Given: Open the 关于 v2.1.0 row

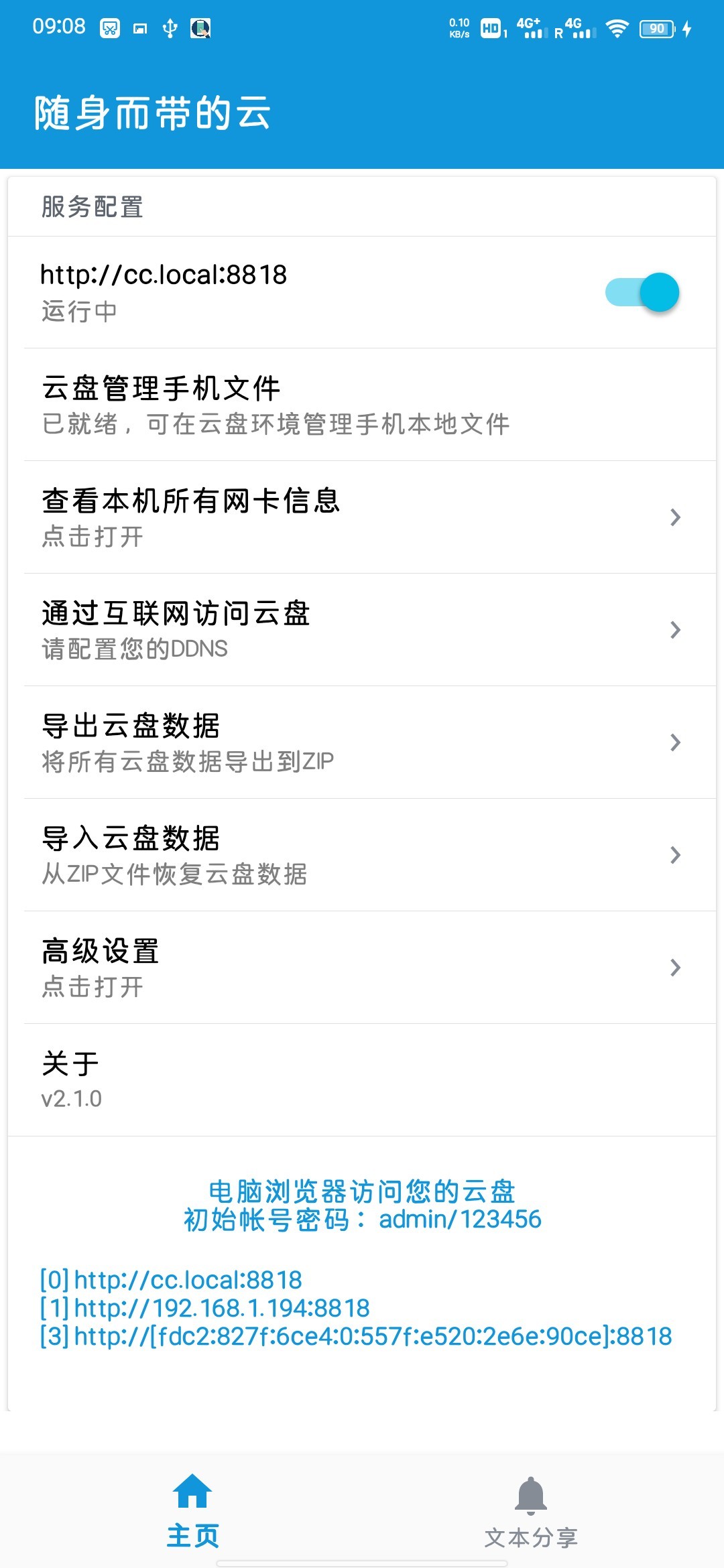Looking at the screenshot, I should [362, 1080].
